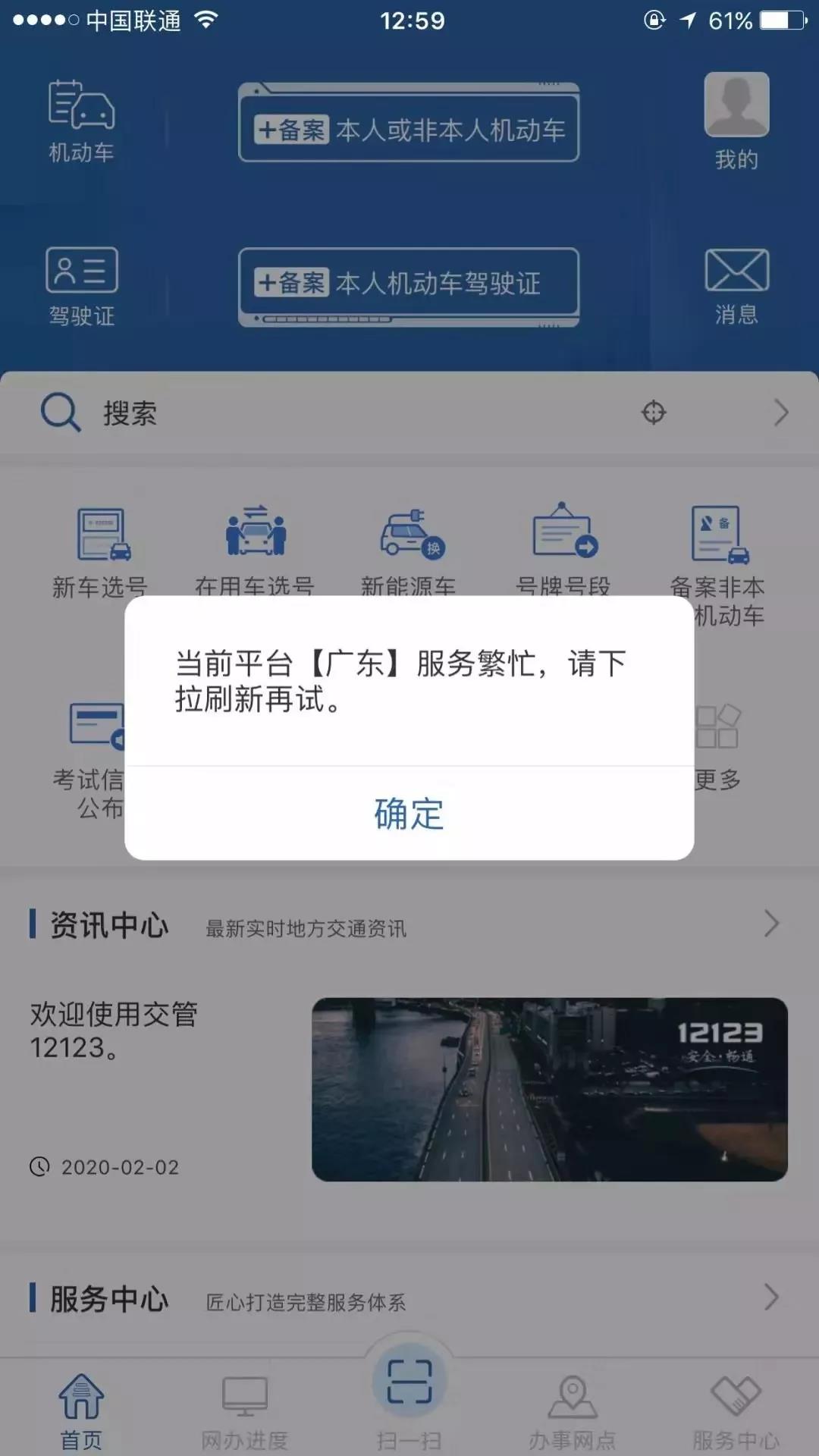Open 新车选号 service
The image size is (819, 1456).
100,551
